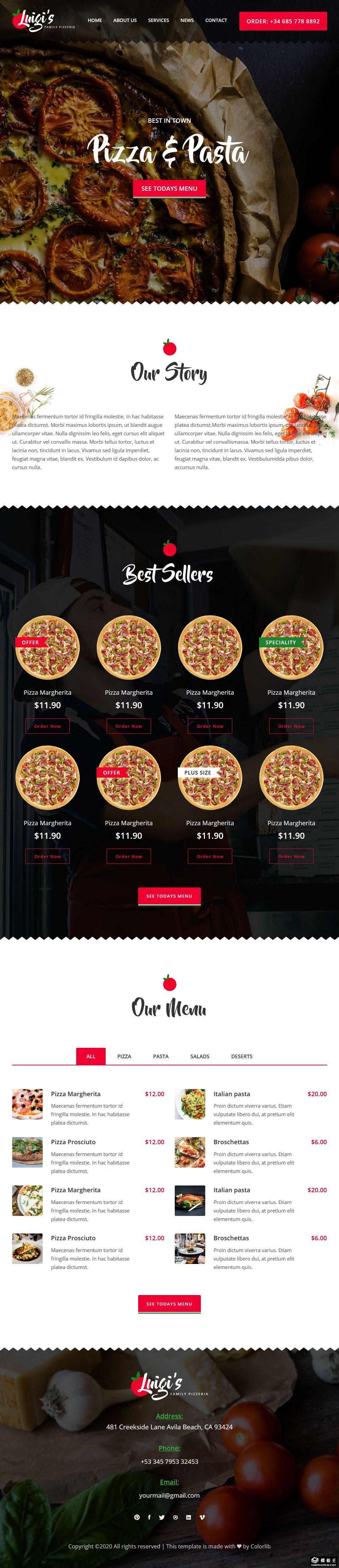Visit the Twitter icon in the footer
This screenshot has width=339, height=1568.
[x=162, y=1517]
